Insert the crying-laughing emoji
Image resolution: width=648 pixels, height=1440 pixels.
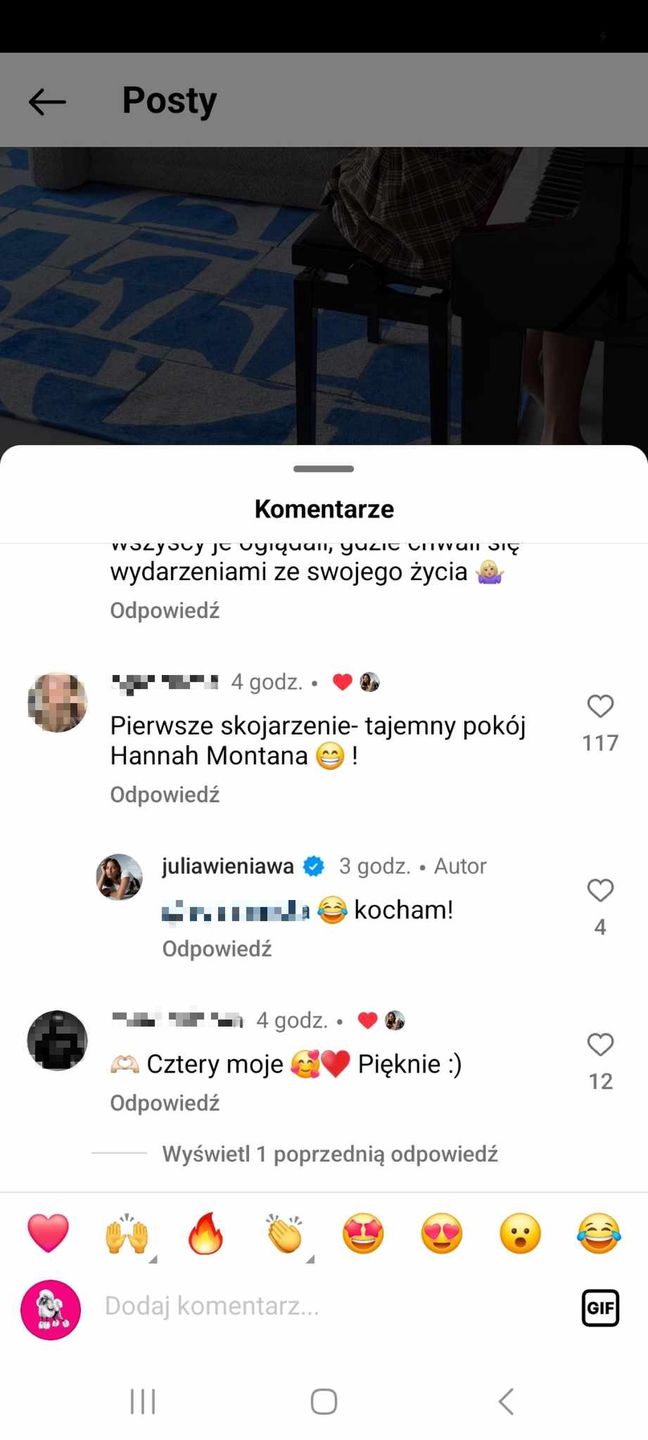pos(598,1235)
